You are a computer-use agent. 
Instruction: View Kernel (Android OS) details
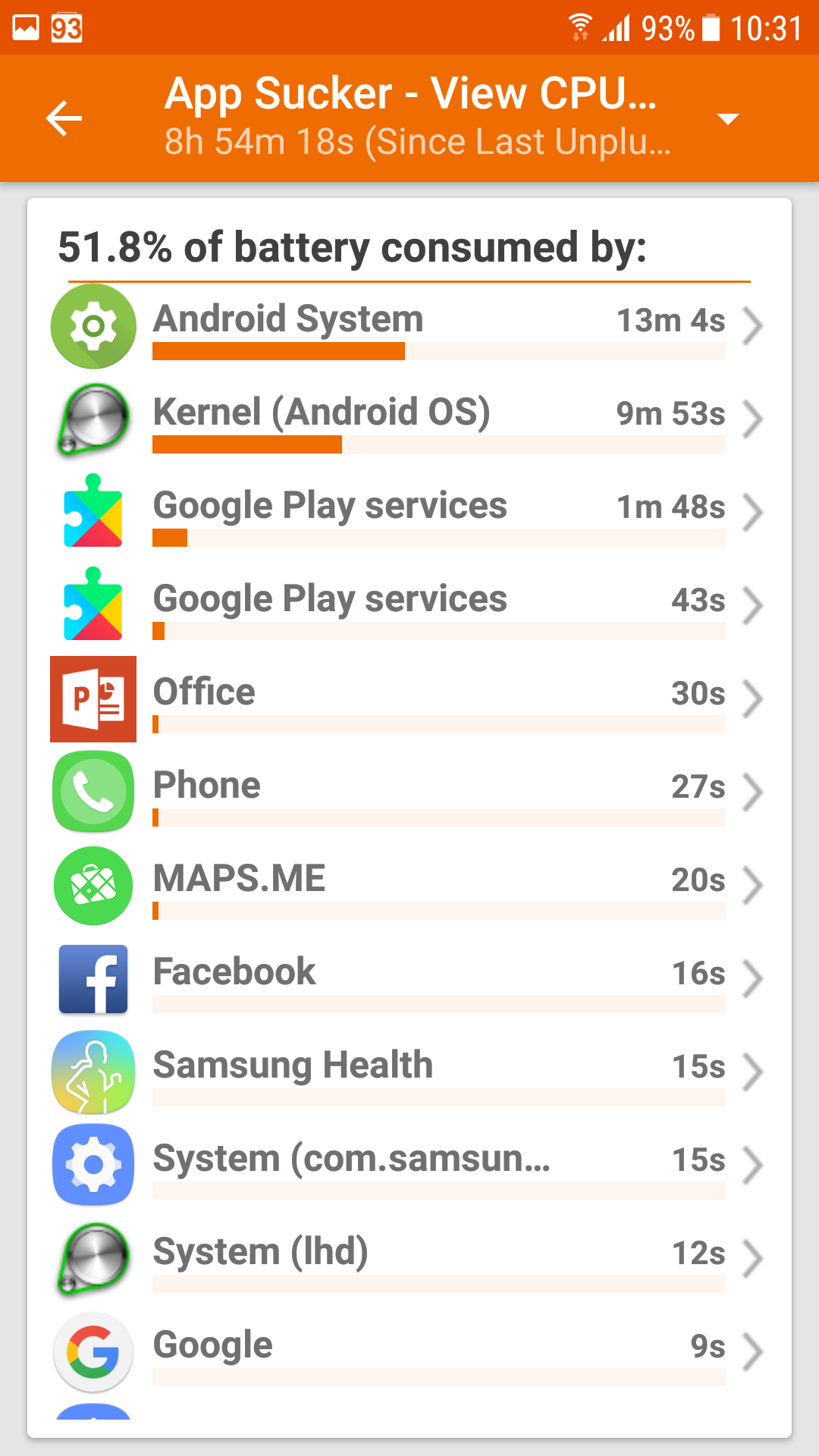[x=409, y=419]
